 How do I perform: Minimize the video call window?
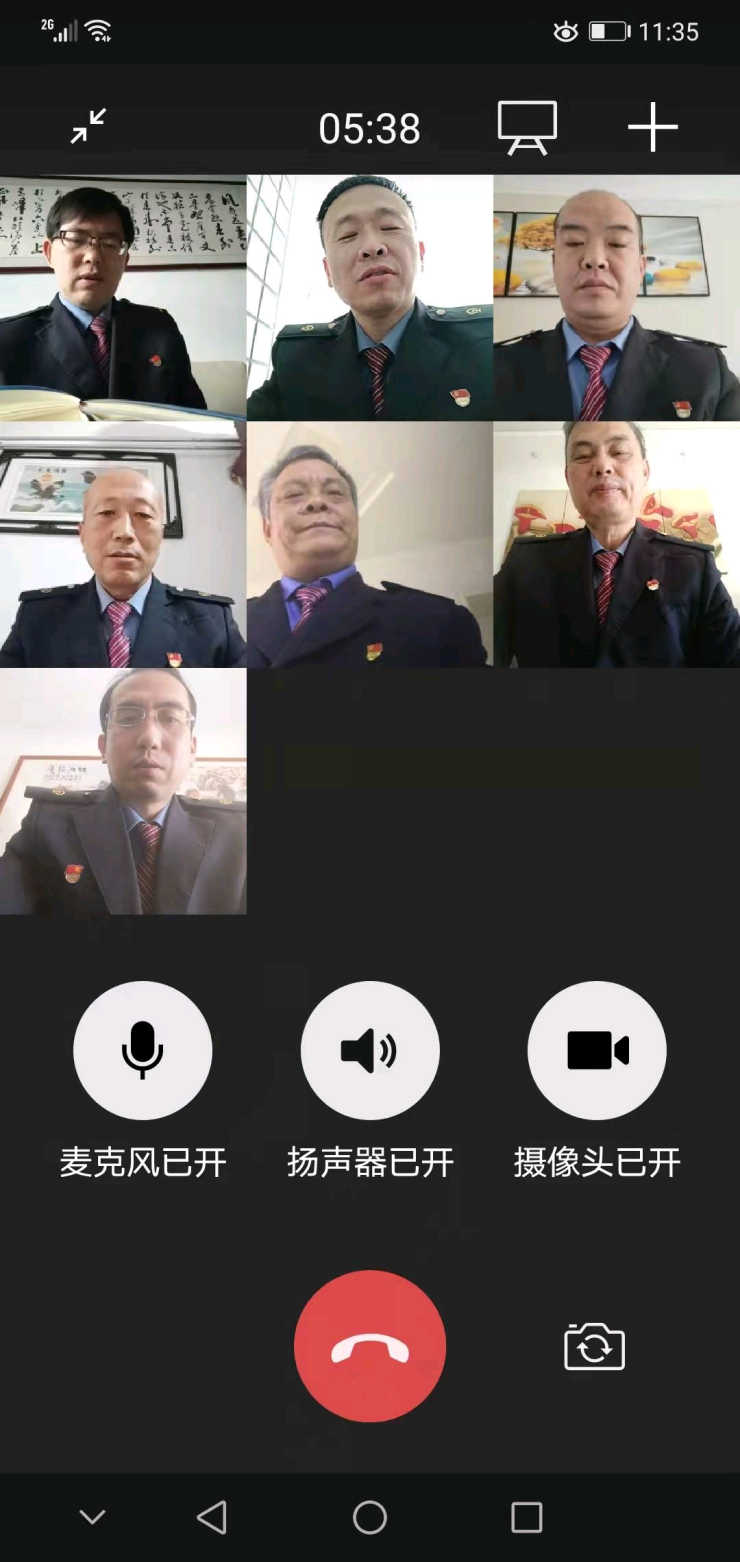click(x=89, y=126)
